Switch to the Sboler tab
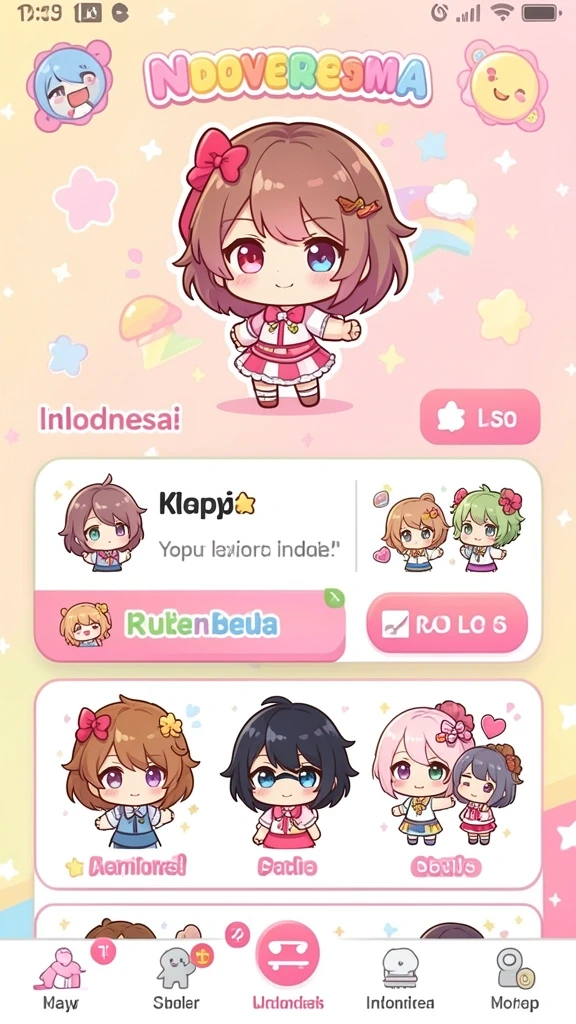The image size is (576, 1024). pos(176,980)
